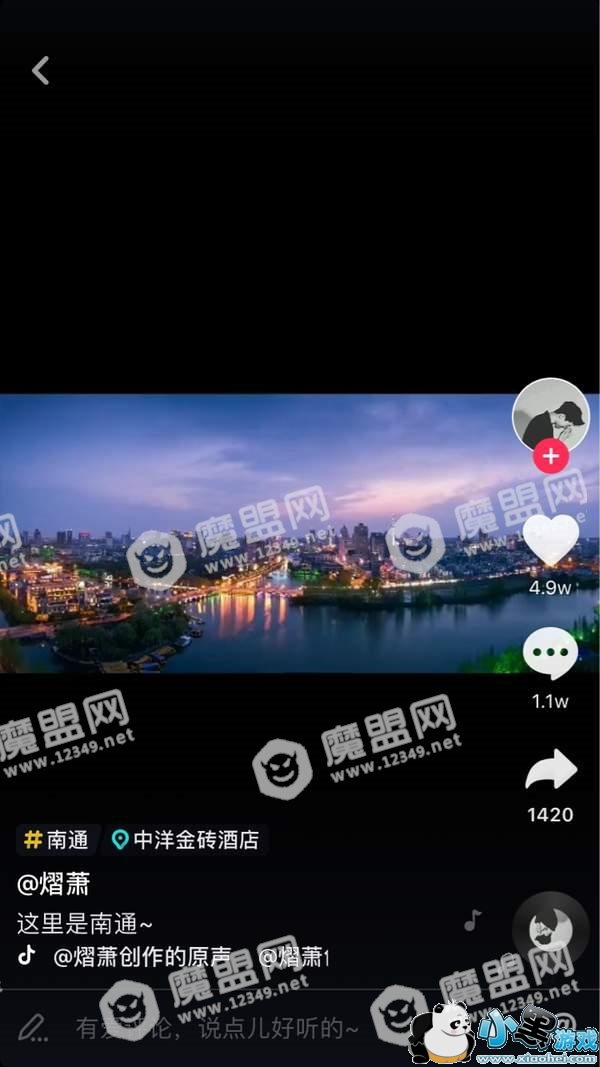600x1067 pixels.
Task: Tap the comment input field
Action: 218,1028
